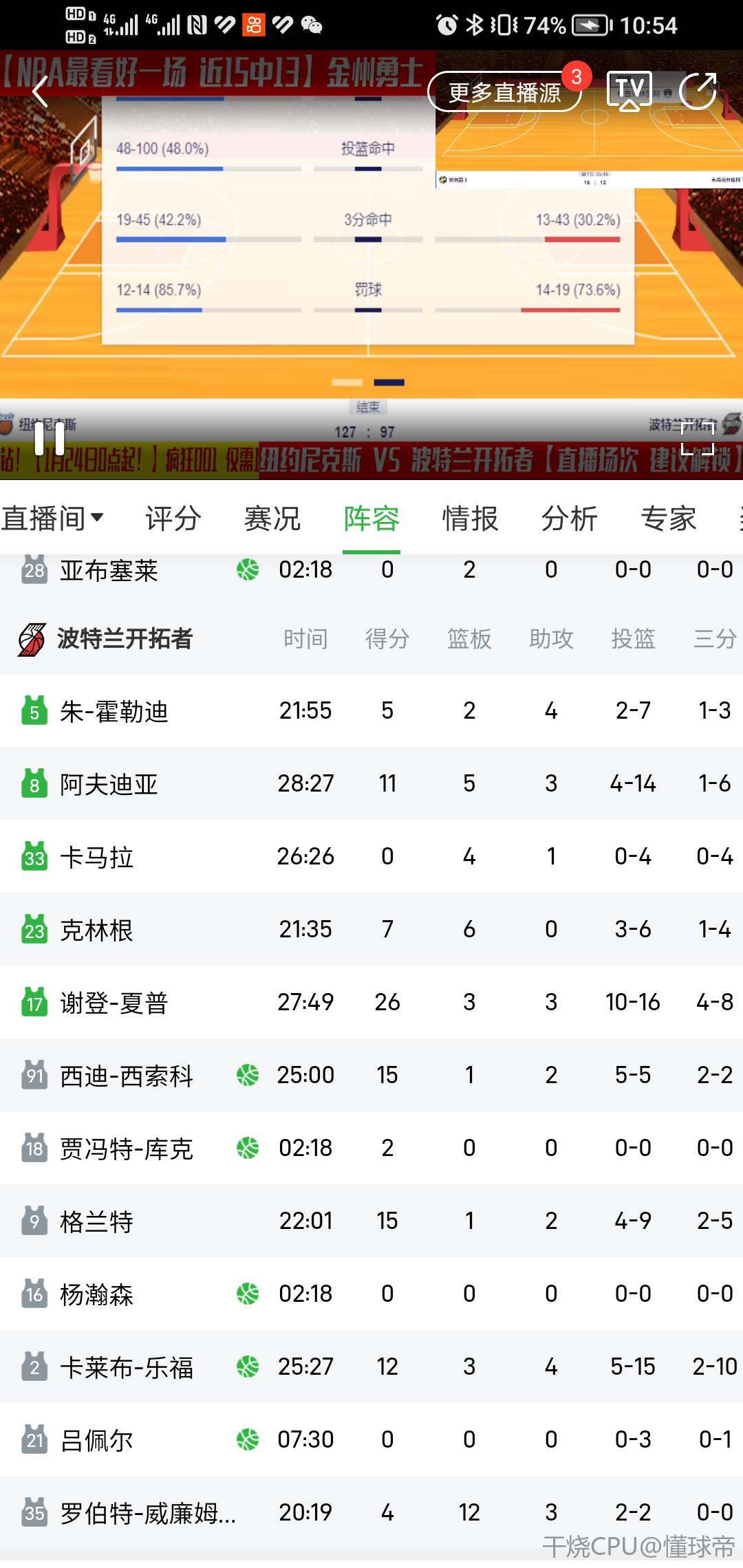Image resolution: width=743 pixels, height=1568 pixels.
Task: Open the 直播间 dropdown
Action: 52,519
